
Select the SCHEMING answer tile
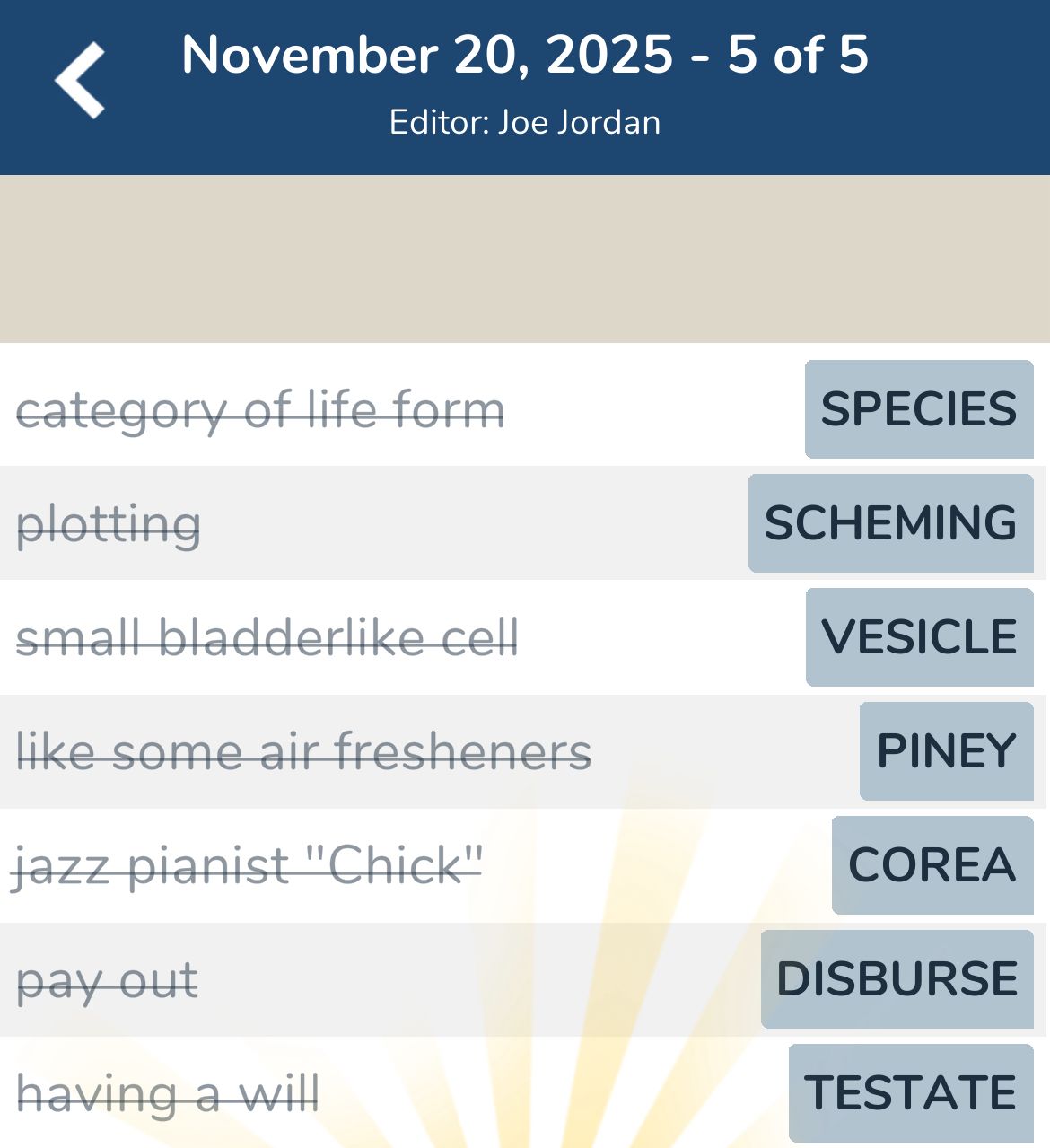click(887, 523)
